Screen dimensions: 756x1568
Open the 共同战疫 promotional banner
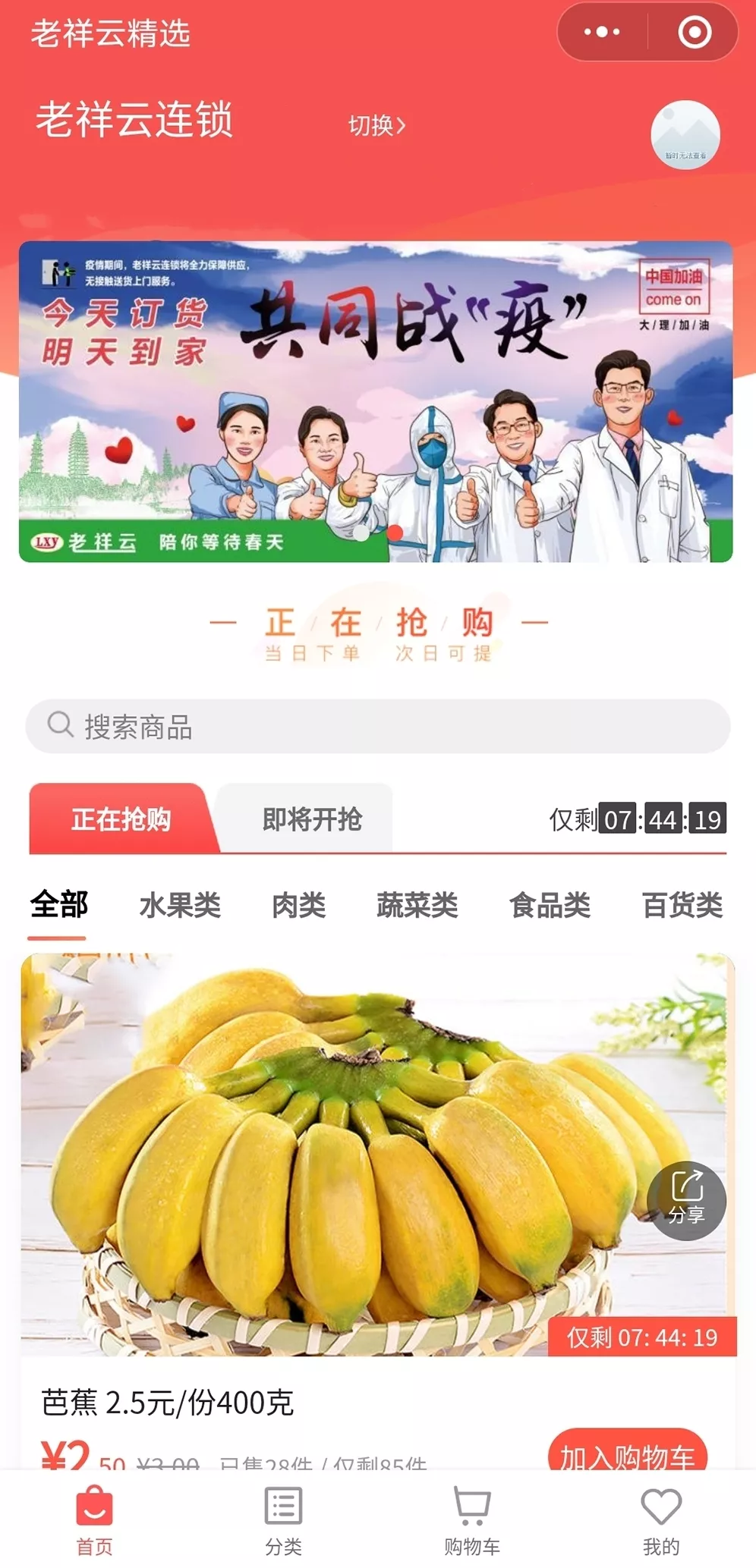(376, 401)
